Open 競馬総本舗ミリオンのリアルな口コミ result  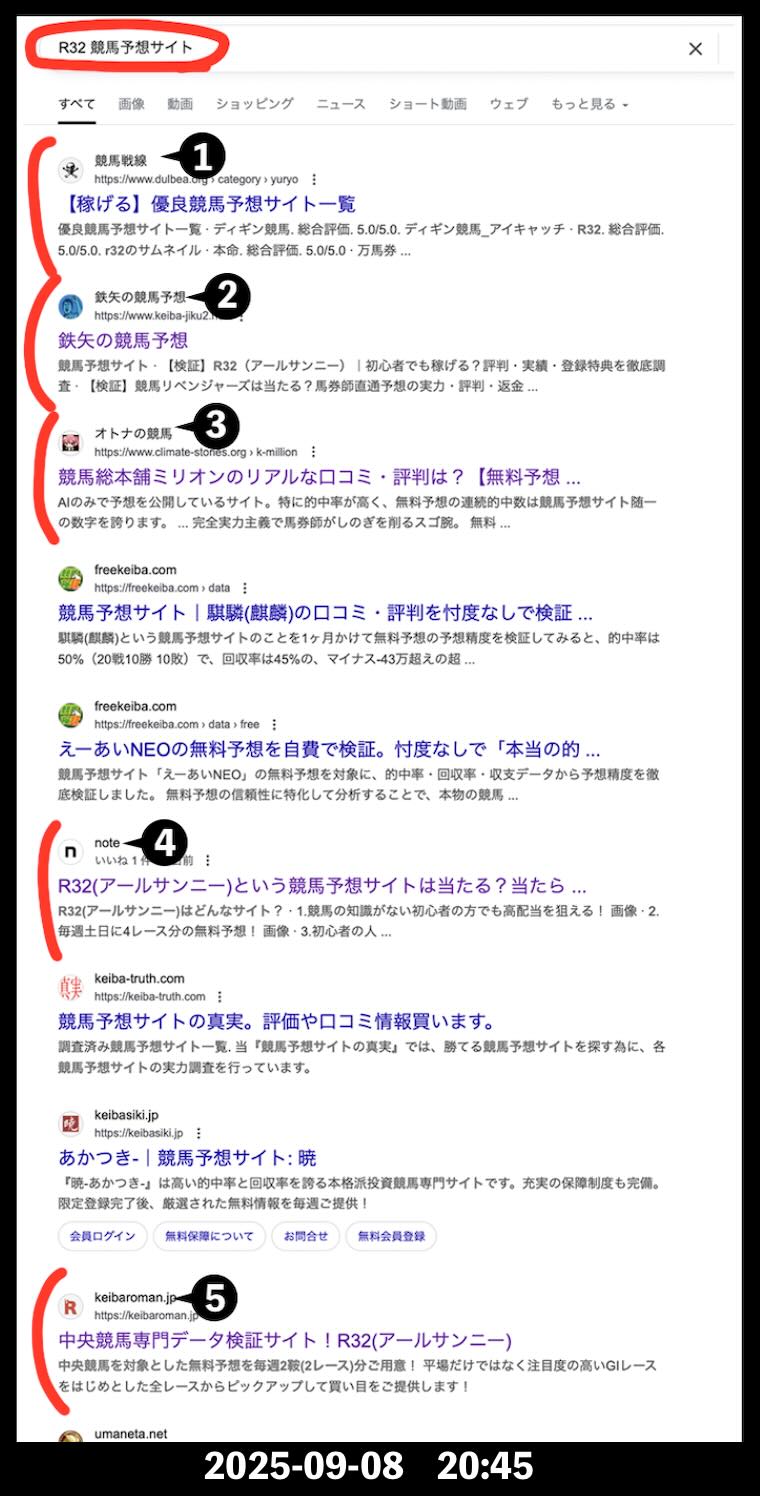click(x=319, y=476)
